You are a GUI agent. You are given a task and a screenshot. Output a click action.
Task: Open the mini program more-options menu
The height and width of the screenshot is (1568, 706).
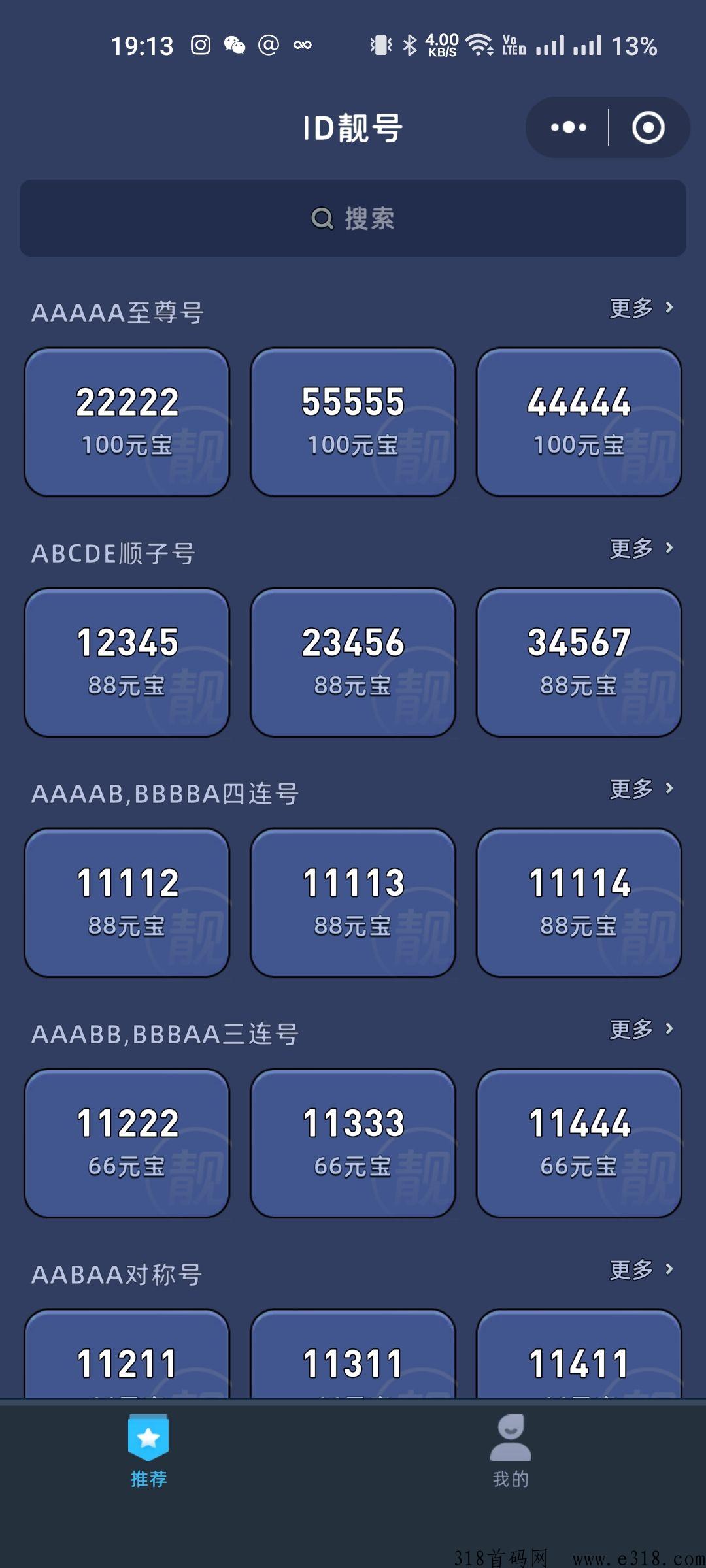coord(568,127)
